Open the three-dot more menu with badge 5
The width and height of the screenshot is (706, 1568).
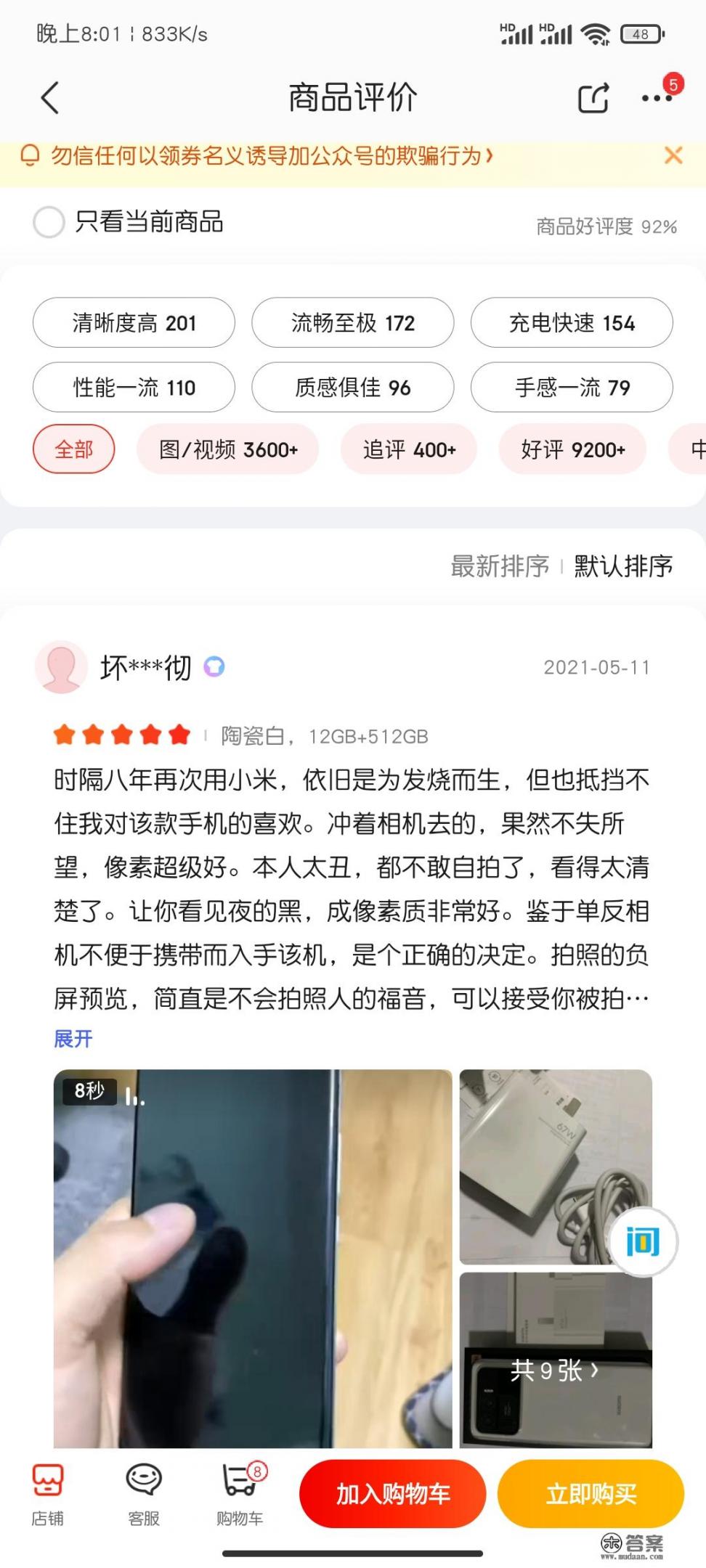point(656,97)
